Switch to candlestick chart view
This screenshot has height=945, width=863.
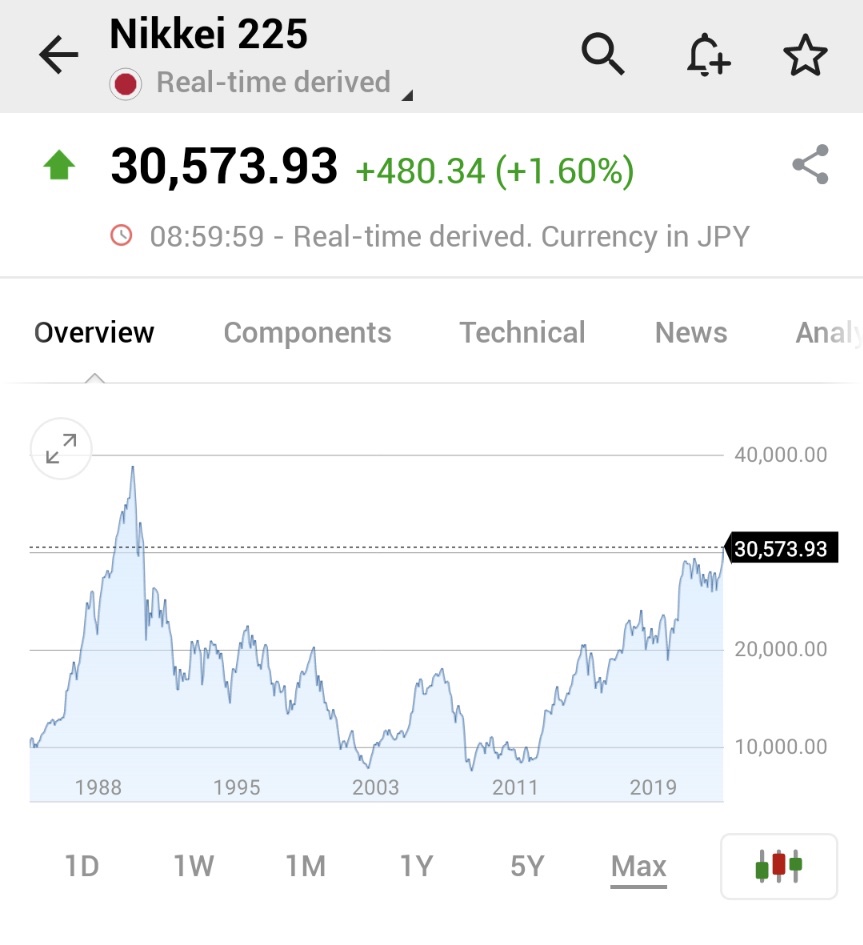779,866
